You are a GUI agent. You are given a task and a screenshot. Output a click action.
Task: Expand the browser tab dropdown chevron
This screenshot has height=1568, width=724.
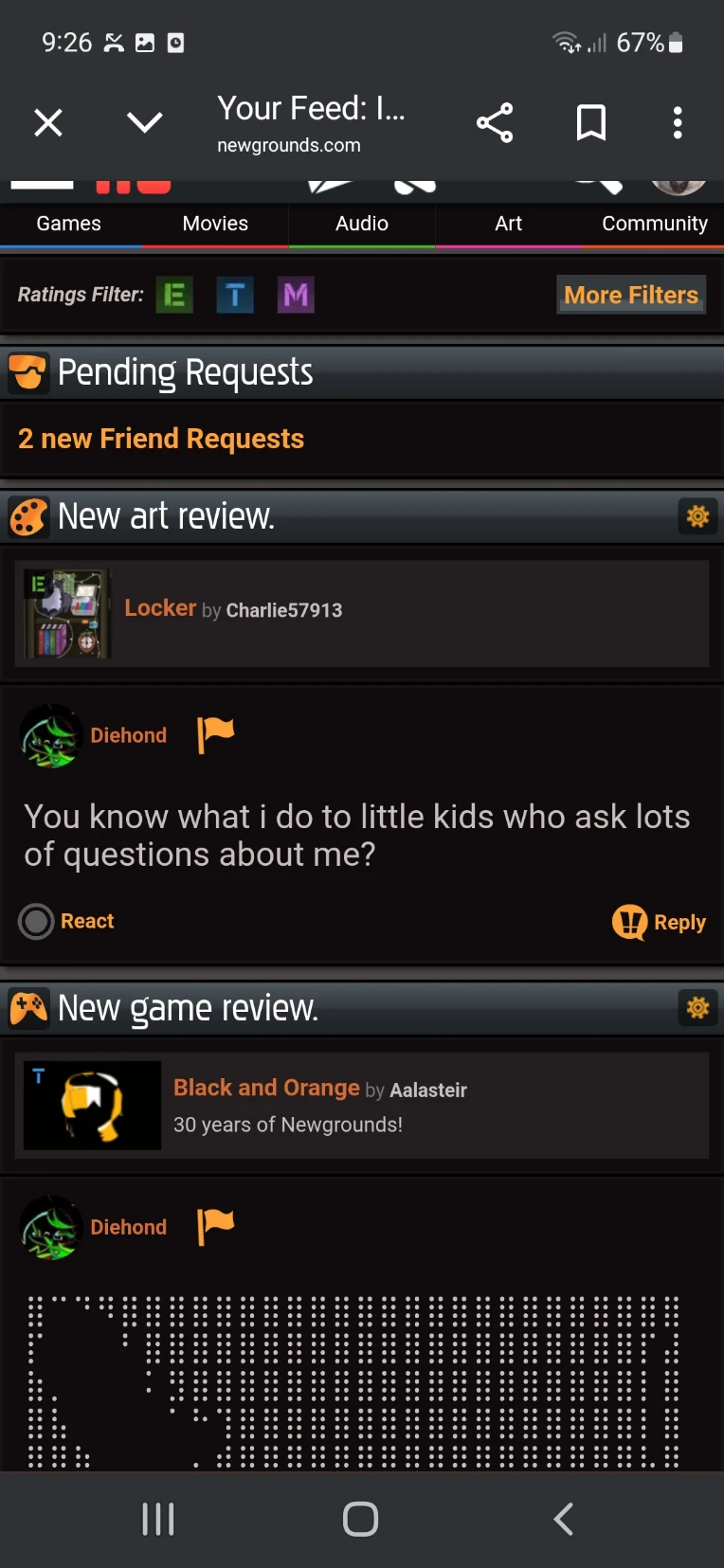pos(144,122)
